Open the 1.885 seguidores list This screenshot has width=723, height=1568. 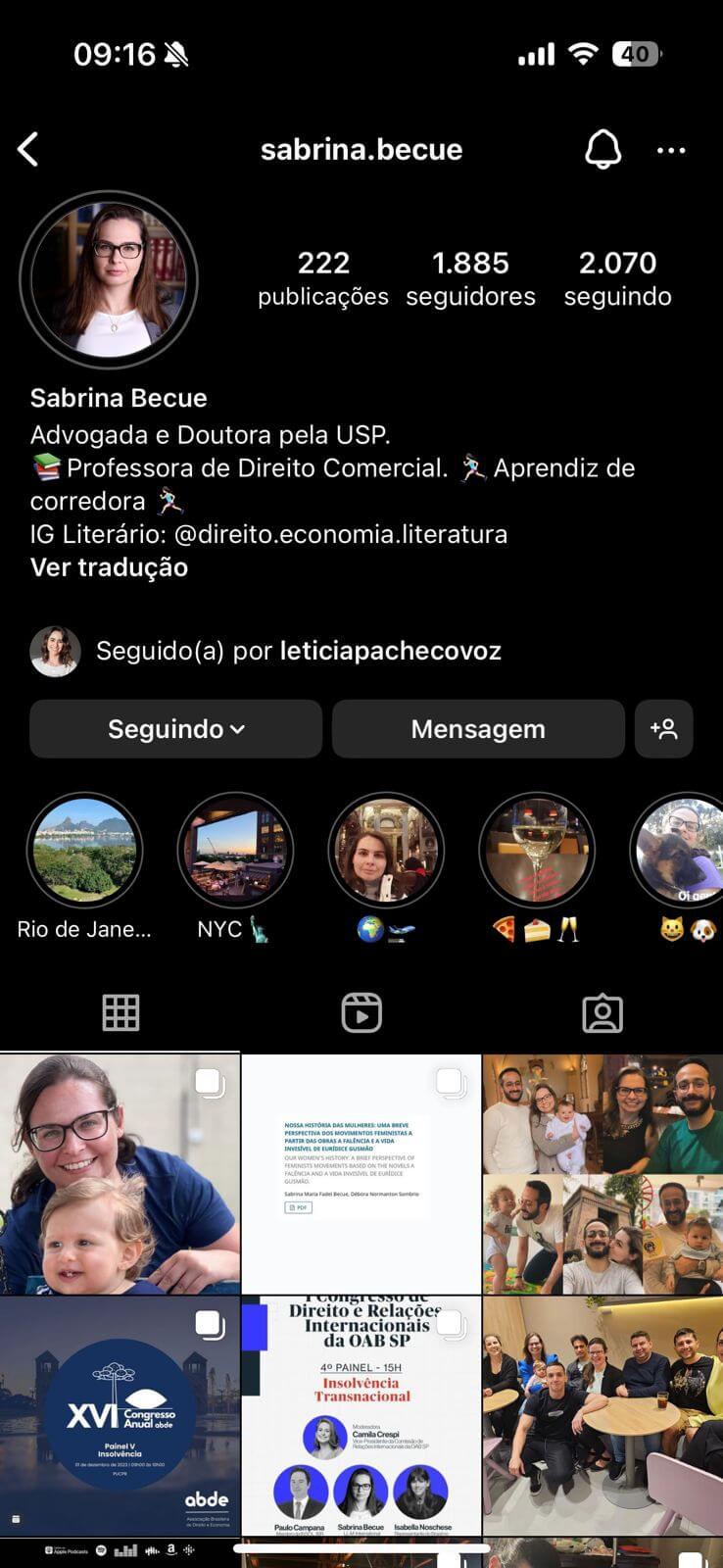470,278
